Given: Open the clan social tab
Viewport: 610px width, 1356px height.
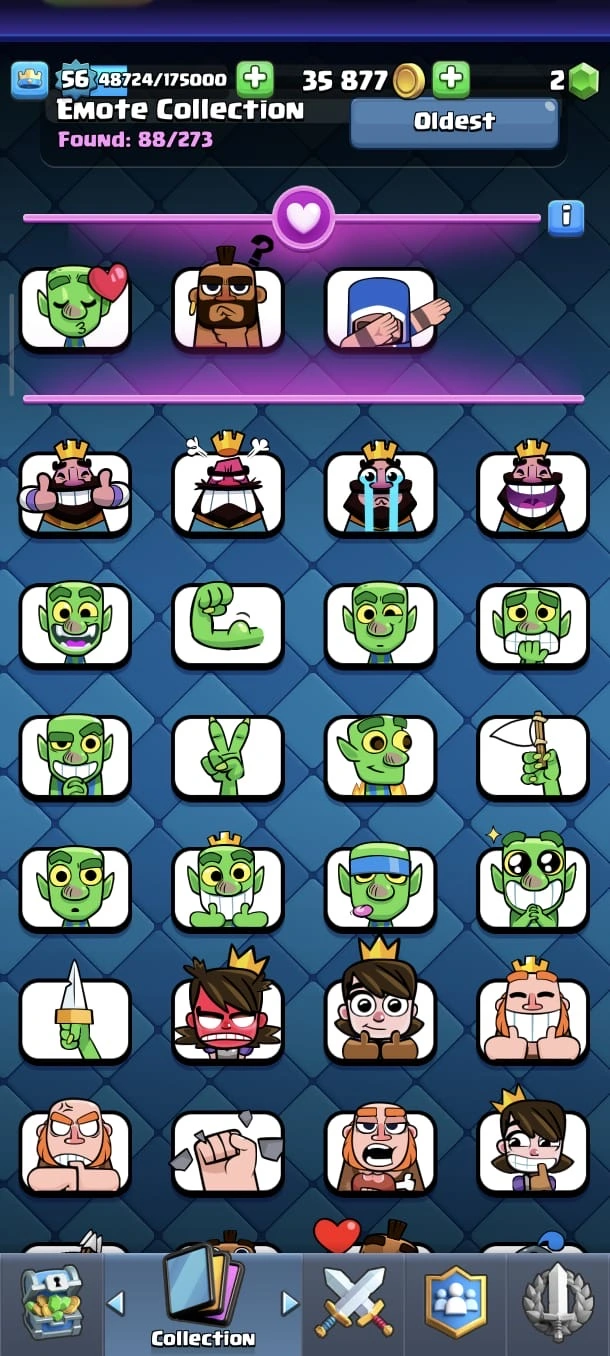Looking at the screenshot, I should [x=456, y=1302].
